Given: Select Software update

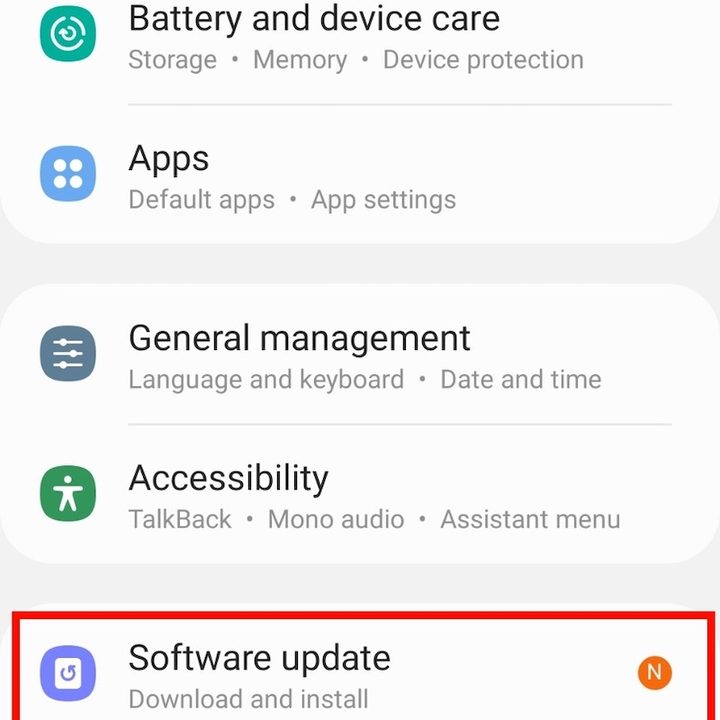Looking at the screenshot, I should pyautogui.click(x=259, y=673).
